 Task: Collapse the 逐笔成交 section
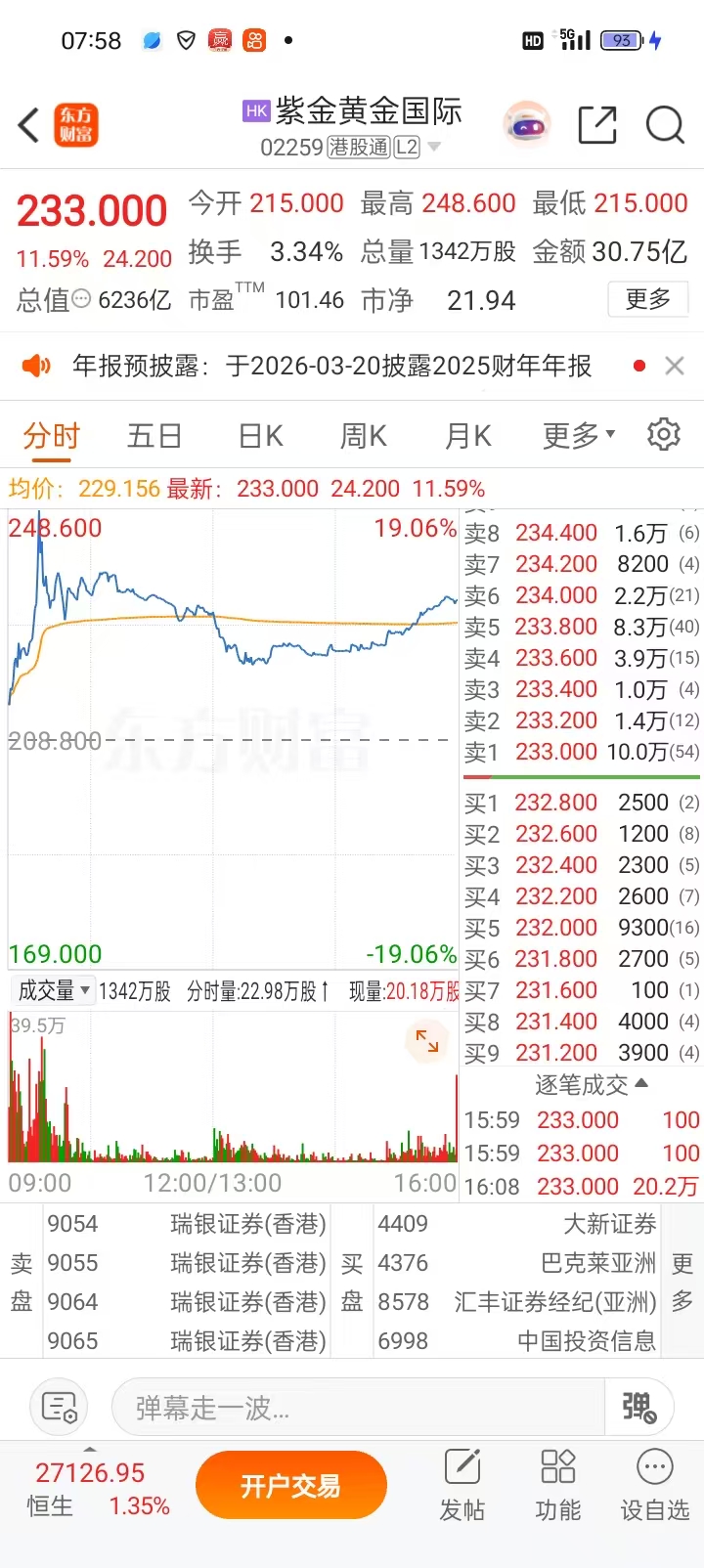[x=592, y=1085]
